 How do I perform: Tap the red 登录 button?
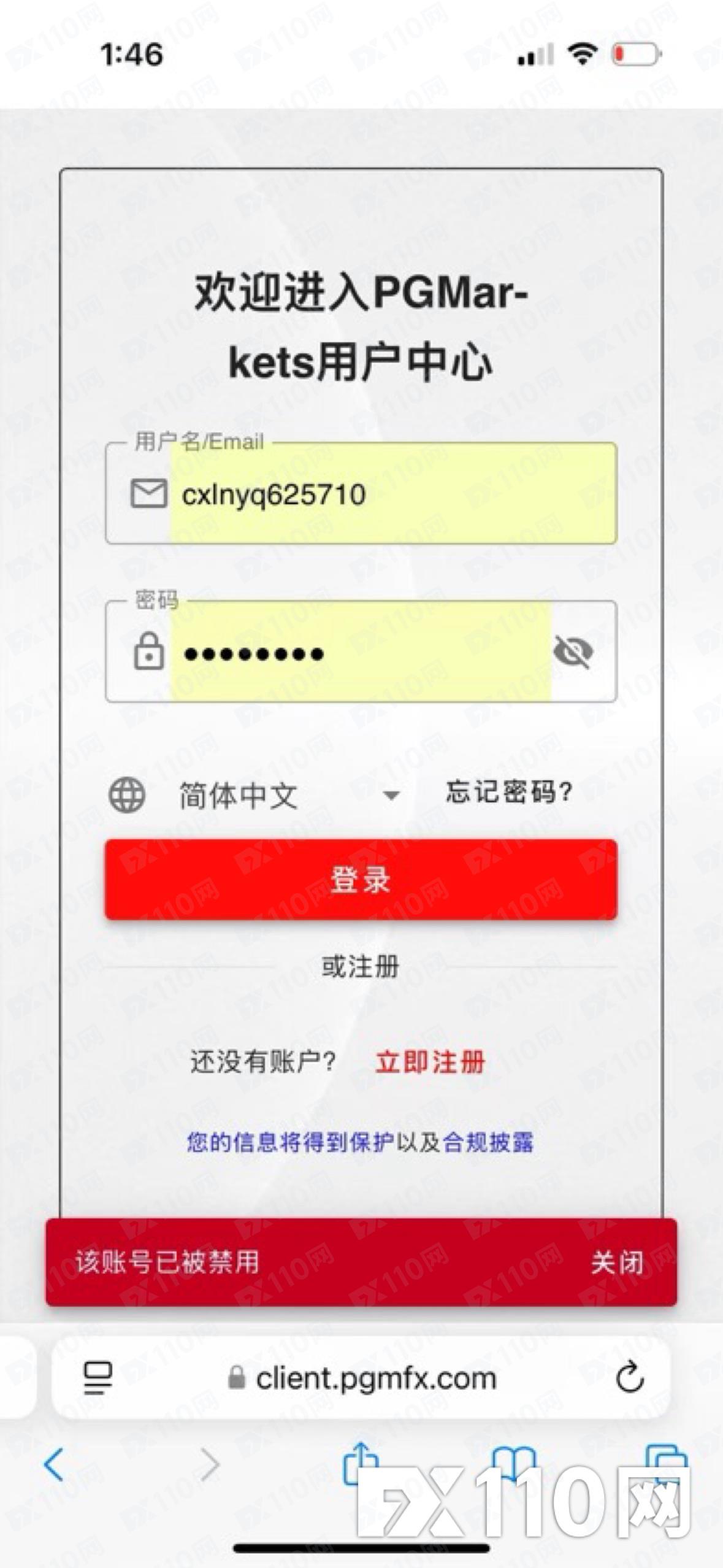pos(361,879)
